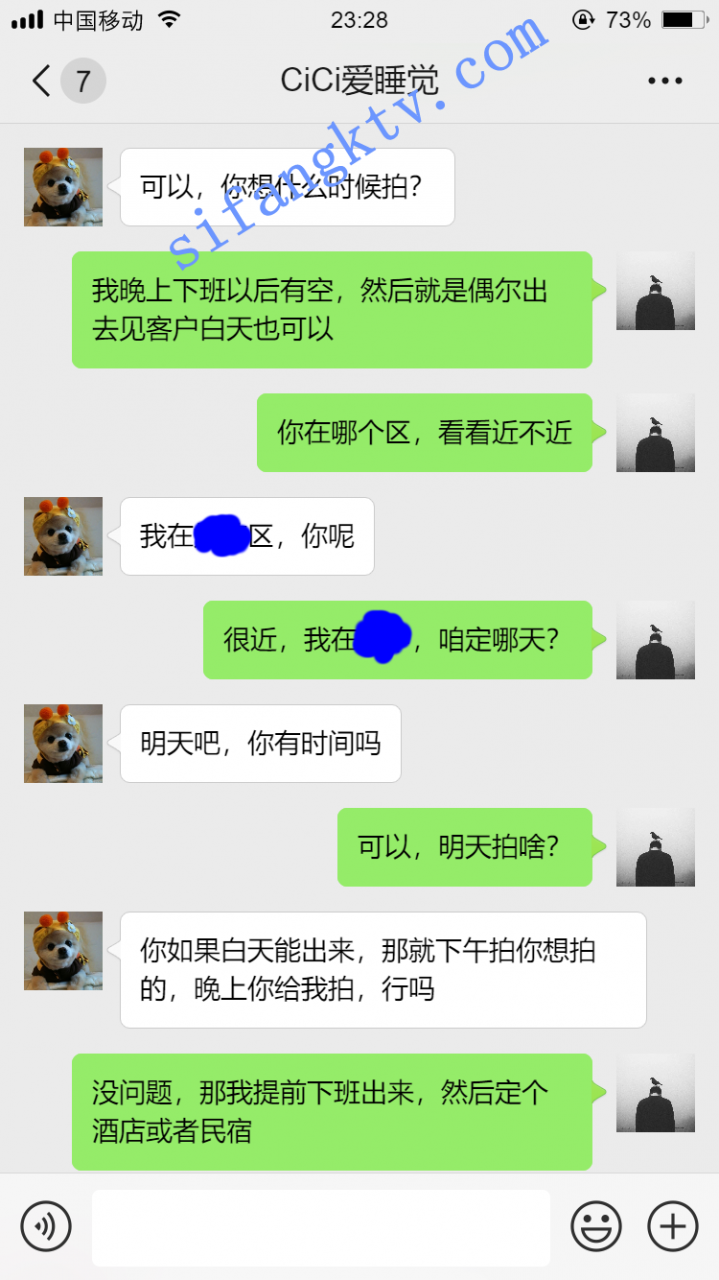The image size is (719, 1280).
Task: Open the three-dot chat info menu
Action: click(665, 81)
